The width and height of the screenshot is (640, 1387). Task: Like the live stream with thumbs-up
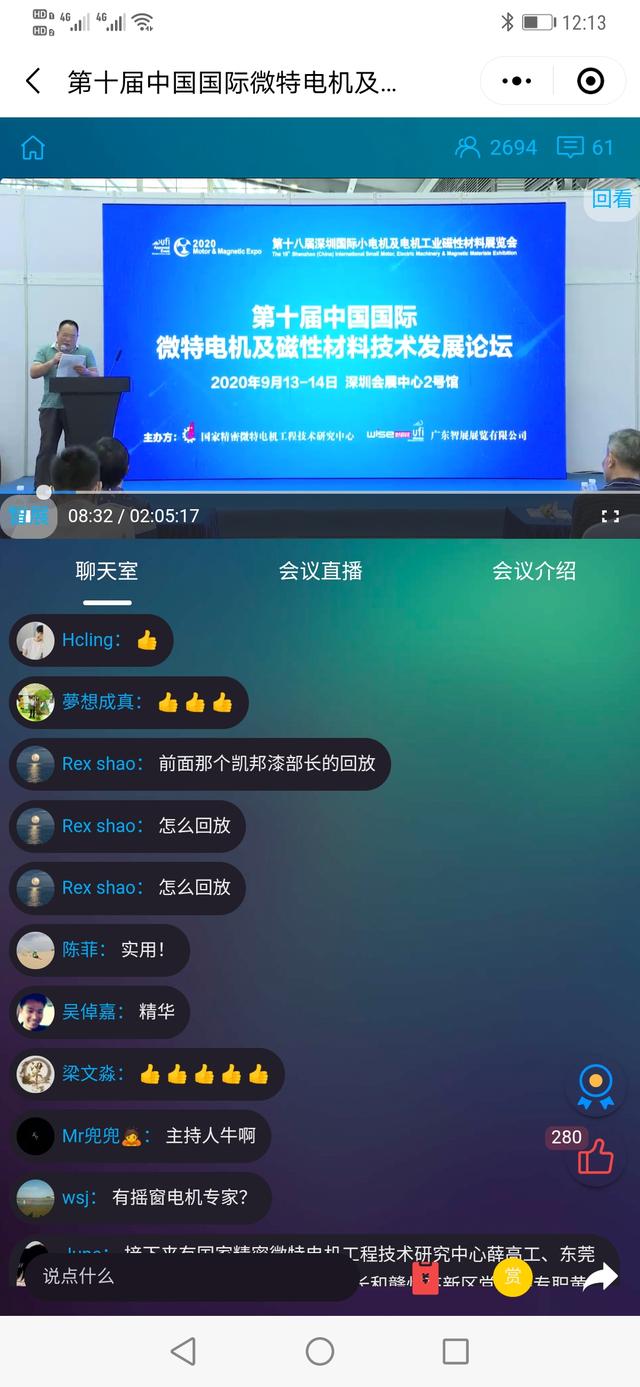point(595,1157)
